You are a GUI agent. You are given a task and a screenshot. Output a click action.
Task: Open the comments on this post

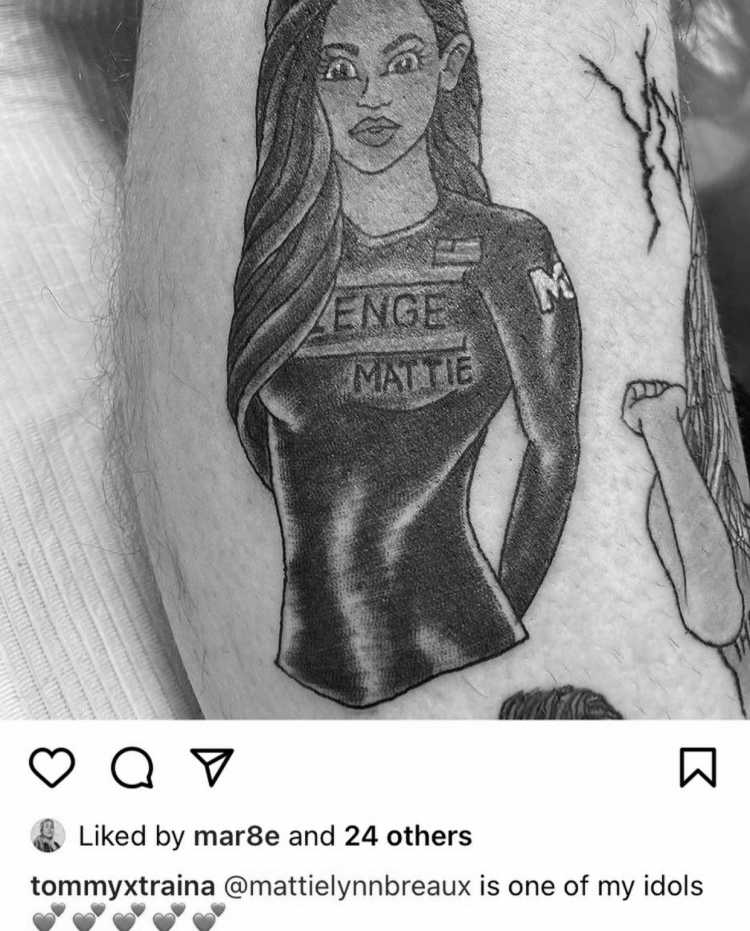pyautogui.click(x=129, y=768)
